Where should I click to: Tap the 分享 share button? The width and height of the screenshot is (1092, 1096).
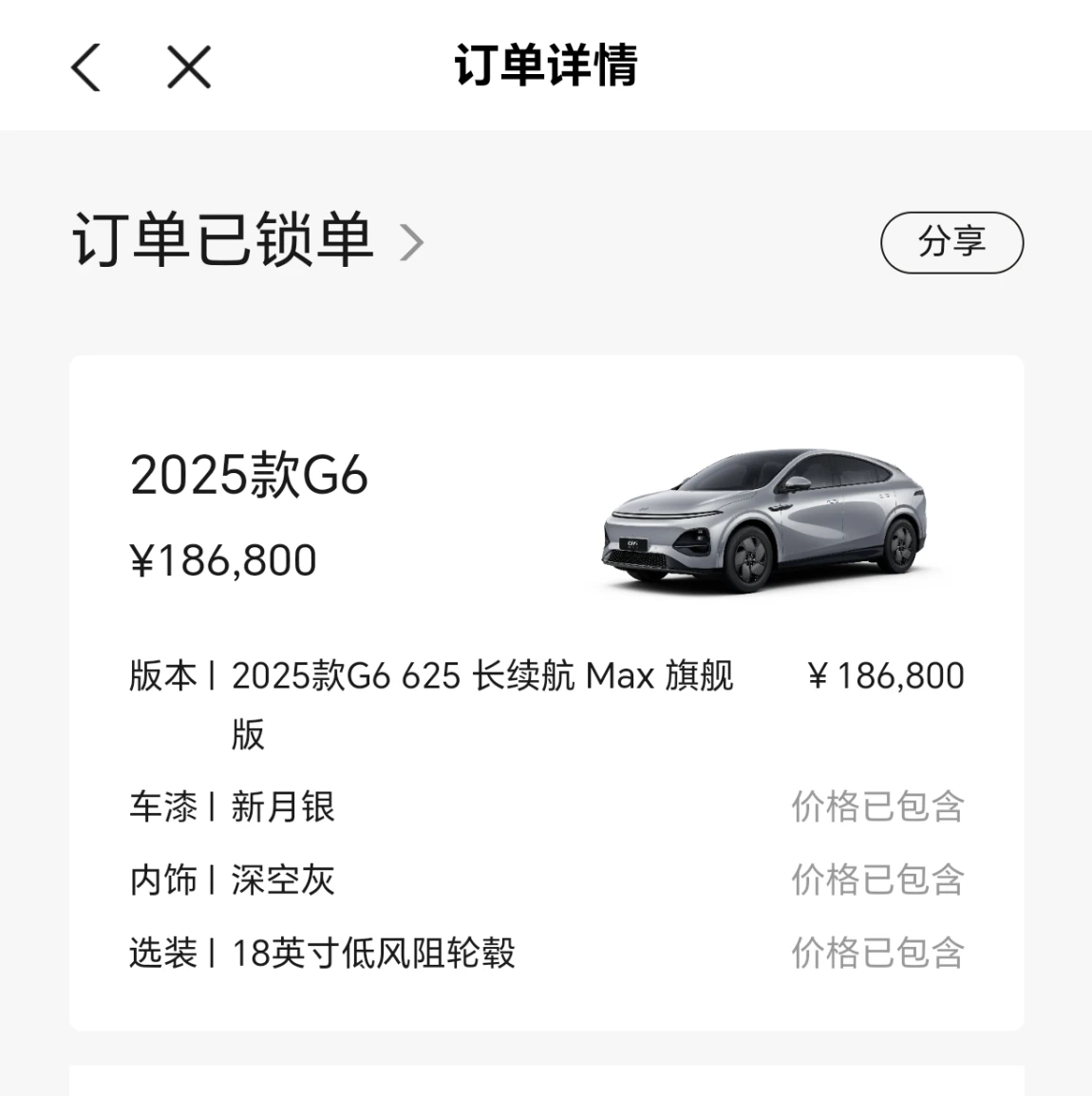[x=951, y=242]
